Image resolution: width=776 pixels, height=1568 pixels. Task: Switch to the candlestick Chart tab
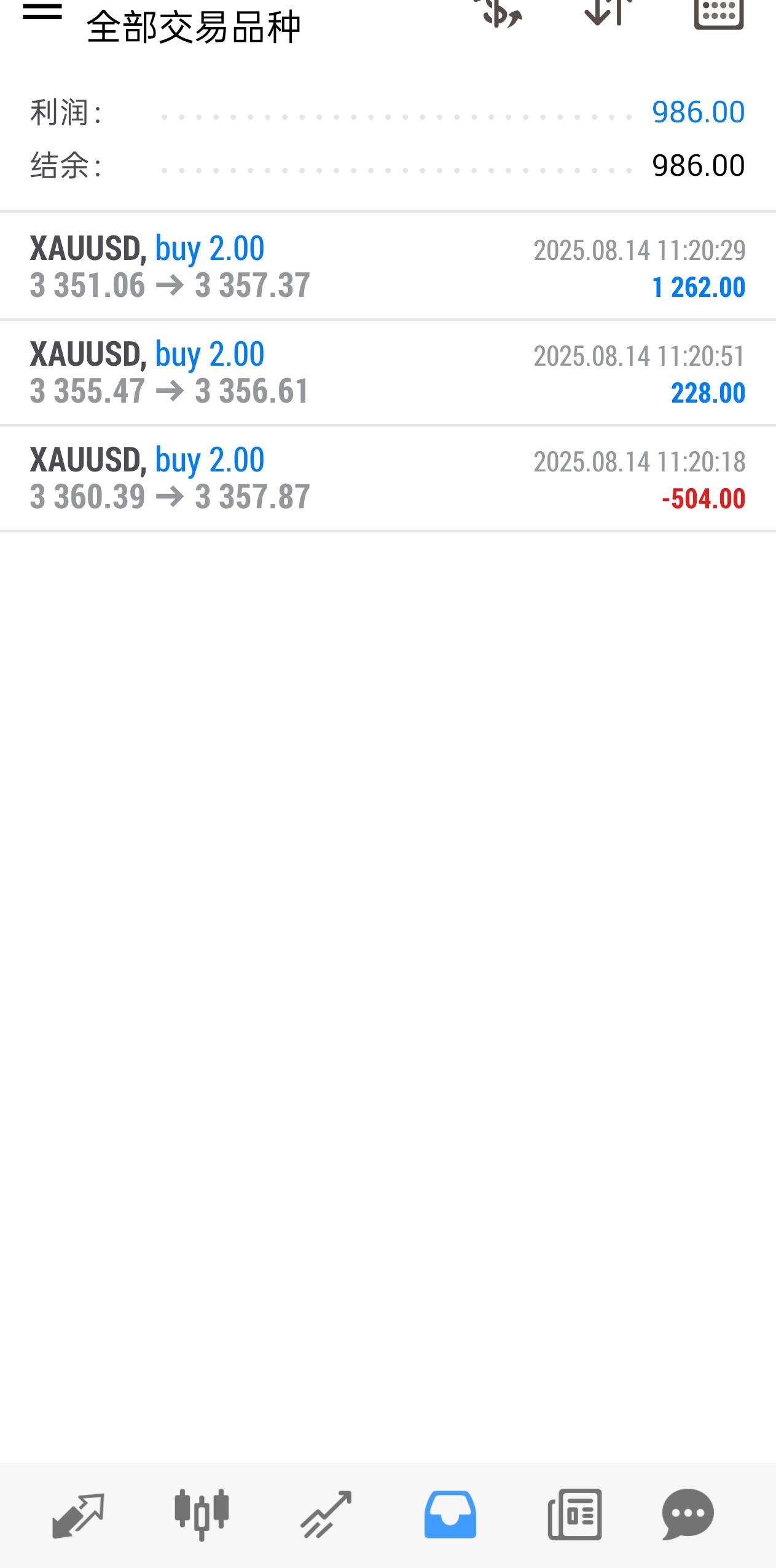[202, 1515]
